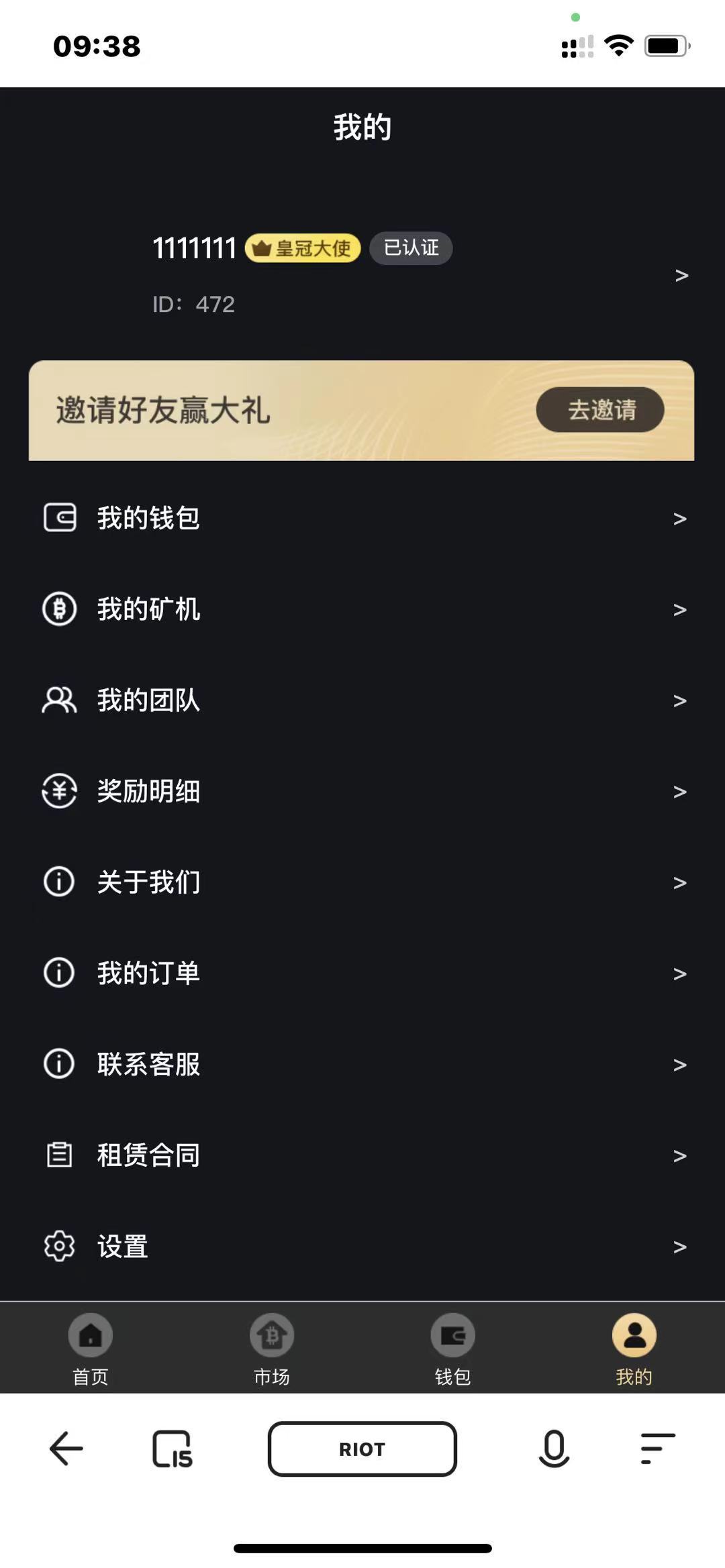
Task: Open 我的矿机 row
Action: (x=362, y=609)
